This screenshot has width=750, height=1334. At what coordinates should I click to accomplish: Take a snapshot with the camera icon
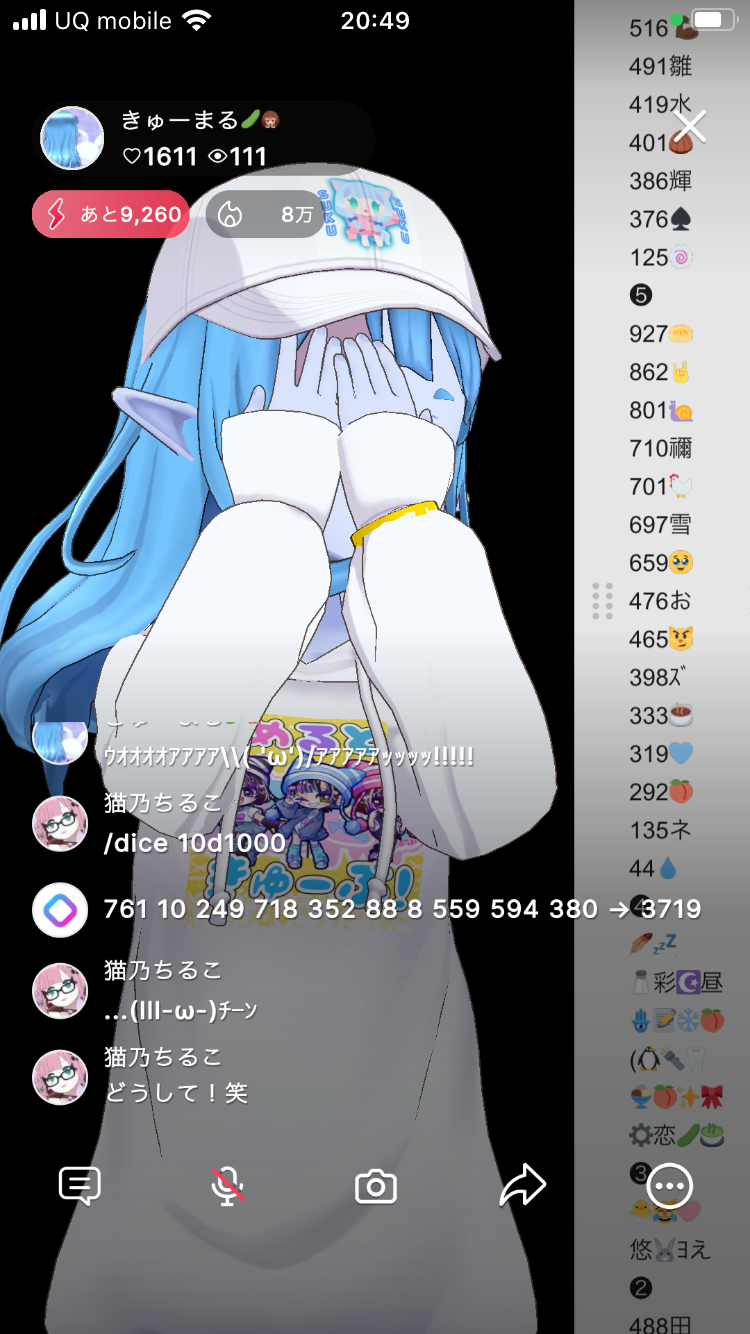(376, 1187)
